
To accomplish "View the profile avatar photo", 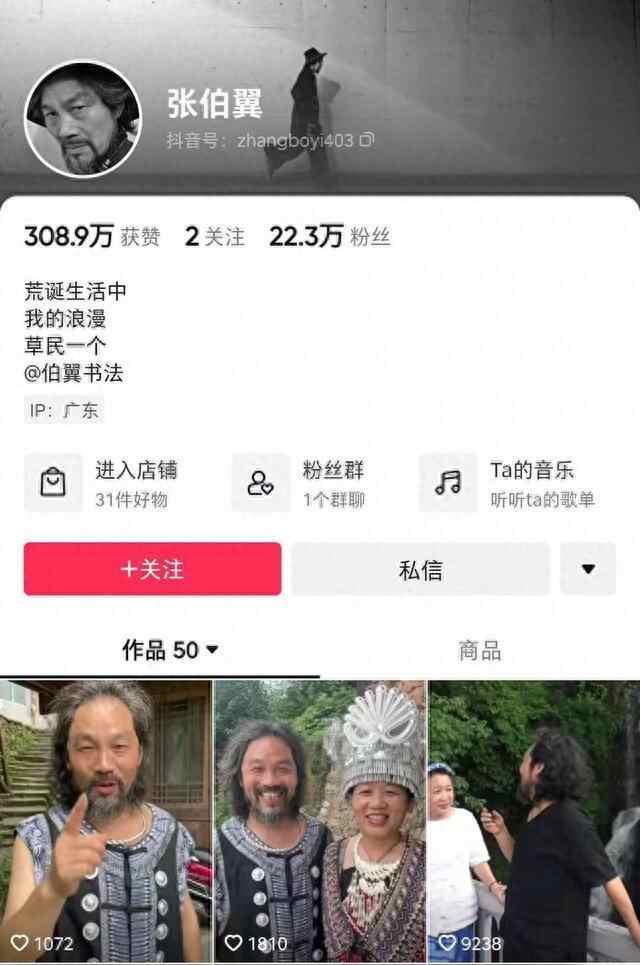I will (x=82, y=119).
